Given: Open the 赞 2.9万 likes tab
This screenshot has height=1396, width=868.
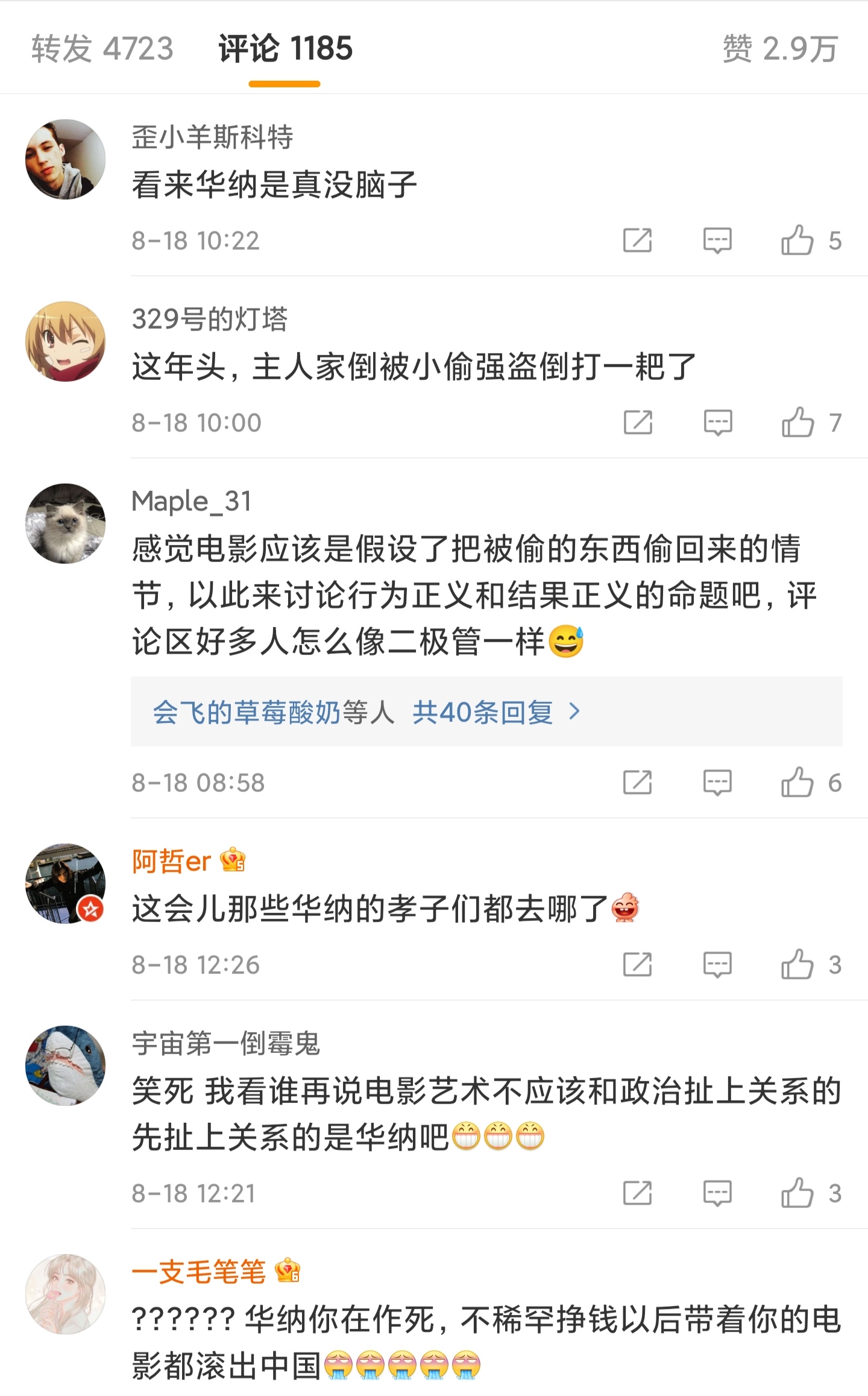Looking at the screenshot, I should (780, 48).
